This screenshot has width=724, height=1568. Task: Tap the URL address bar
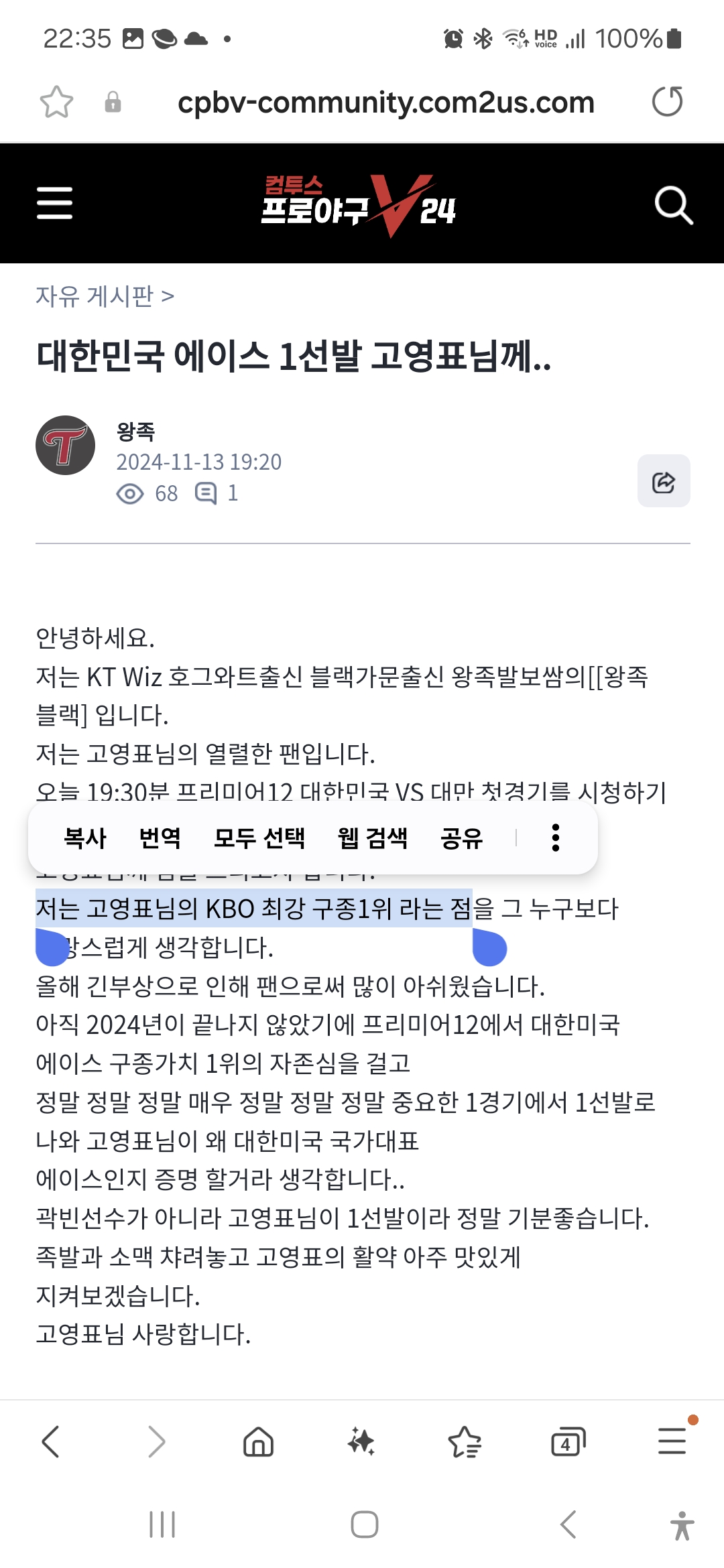pos(386,103)
